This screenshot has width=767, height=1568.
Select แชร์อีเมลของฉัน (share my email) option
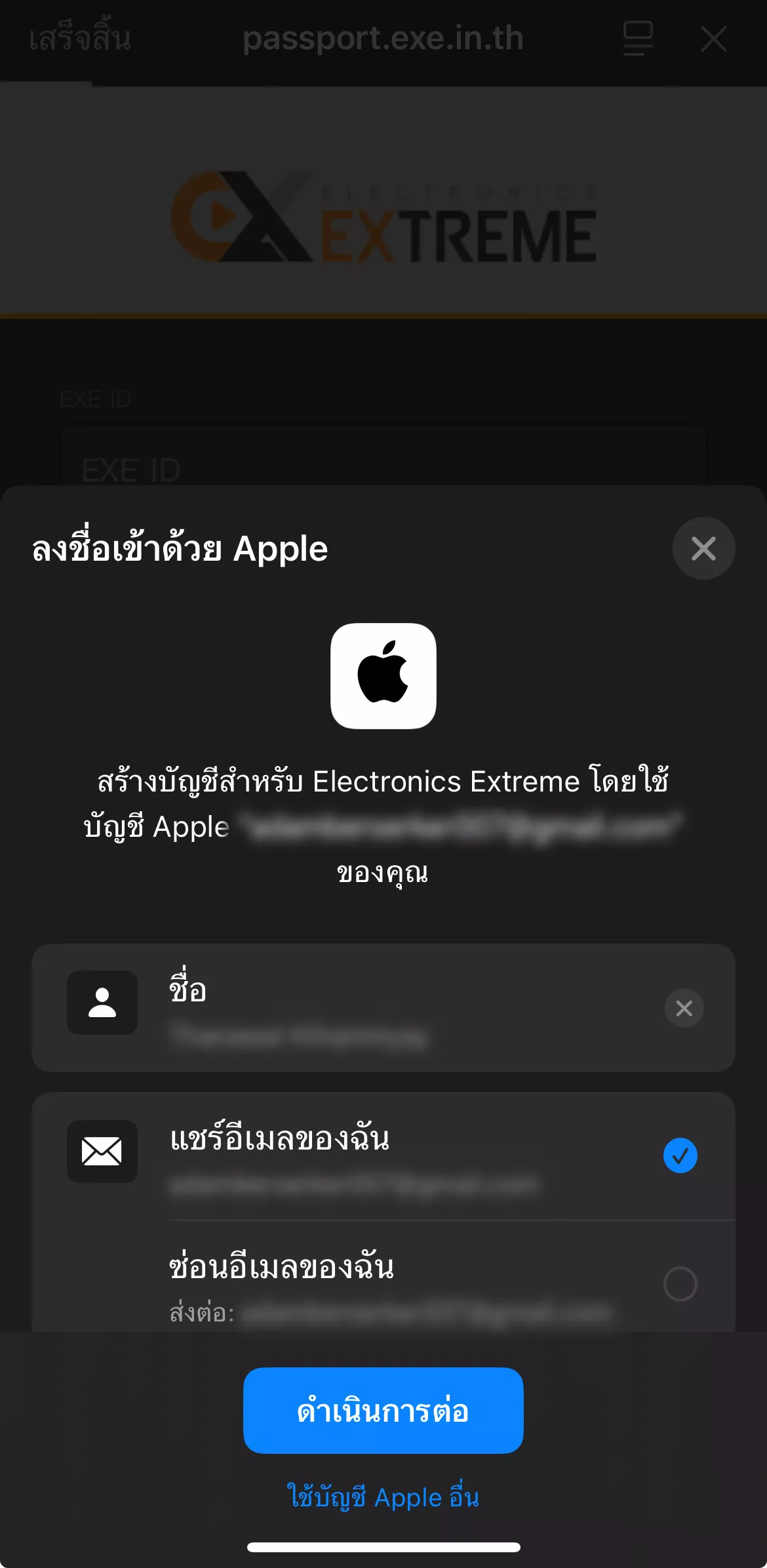[x=680, y=1155]
